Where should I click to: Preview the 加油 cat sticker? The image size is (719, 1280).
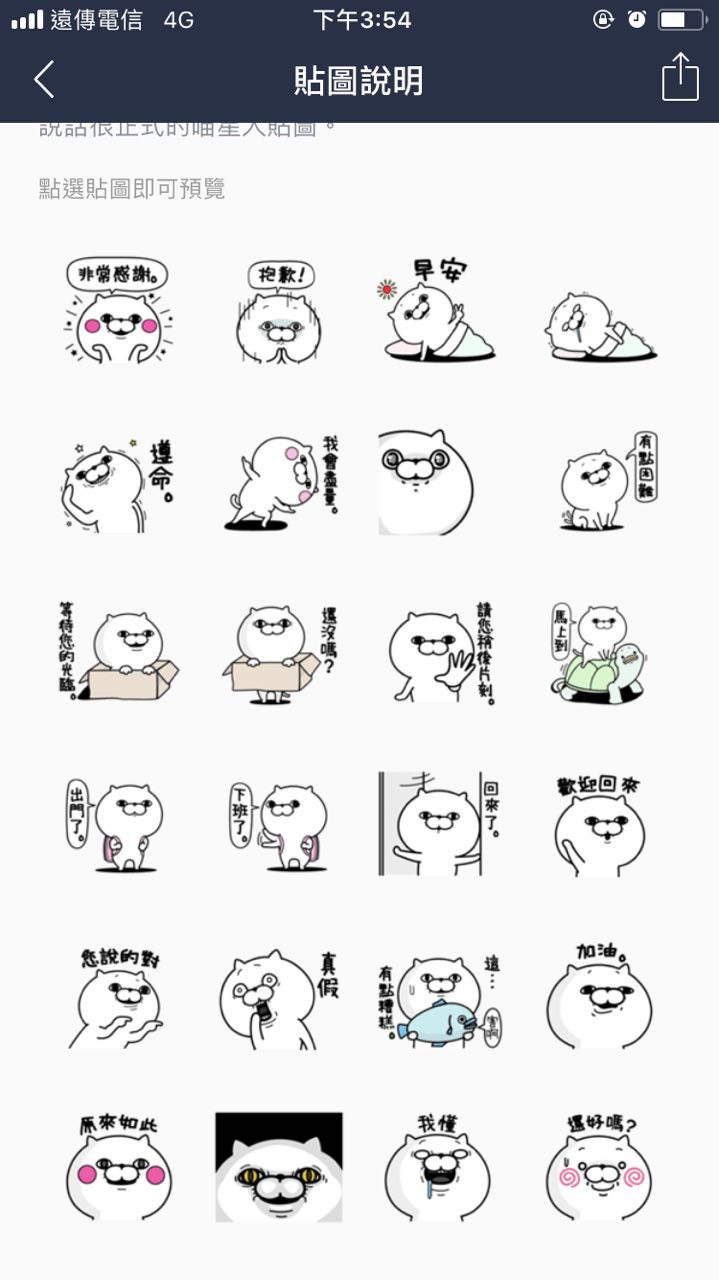[598, 996]
